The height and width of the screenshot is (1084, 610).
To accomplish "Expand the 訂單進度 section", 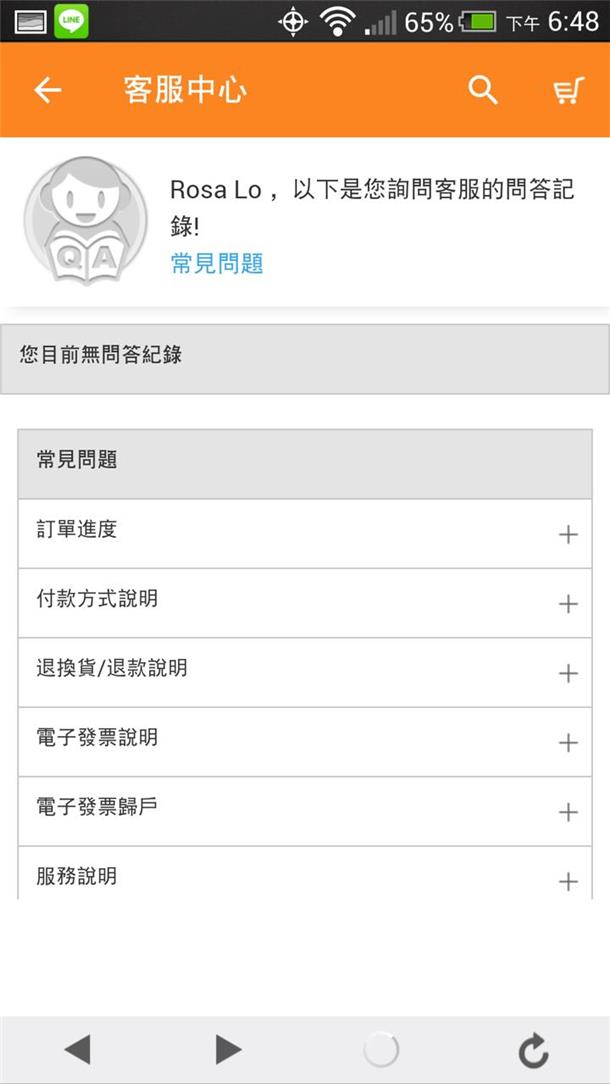I will point(305,534).
